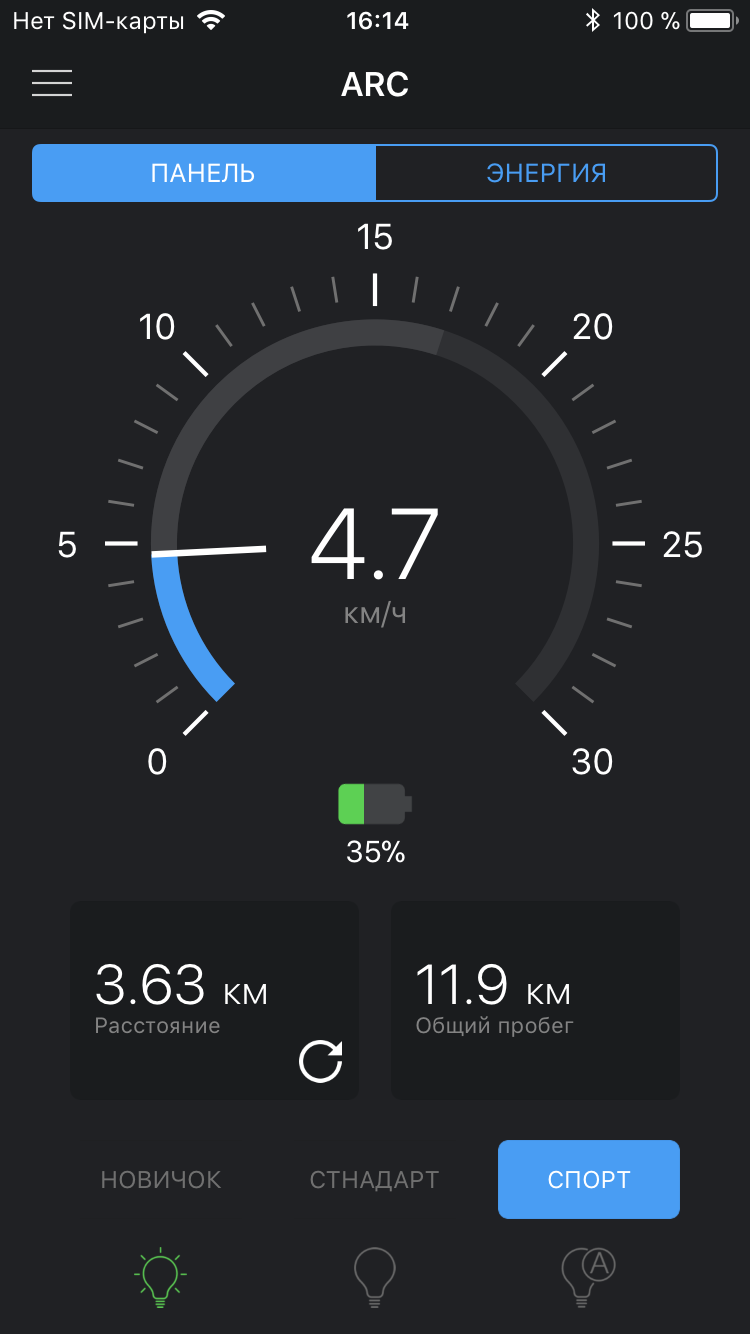Tap the green lit bulb icon
The width and height of the screenshot is (750, 1334).
(160, 1277)
